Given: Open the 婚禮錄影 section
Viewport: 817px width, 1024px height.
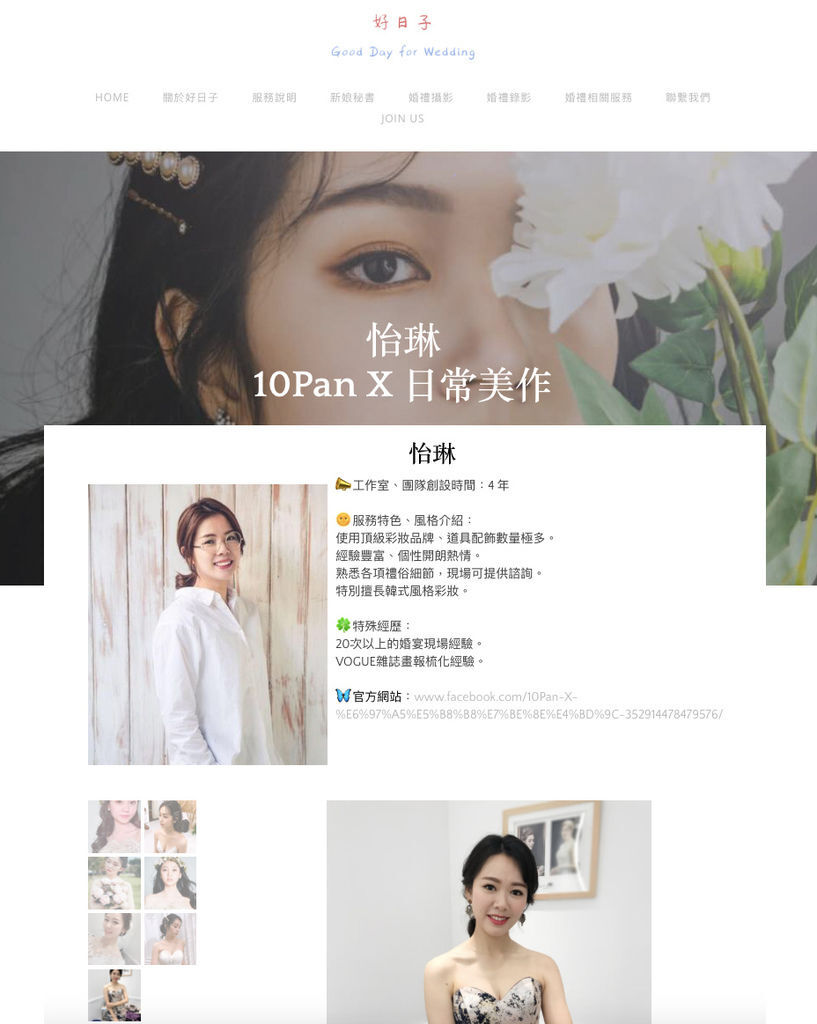Looking at the screenshot, I should tap(508, 98).
